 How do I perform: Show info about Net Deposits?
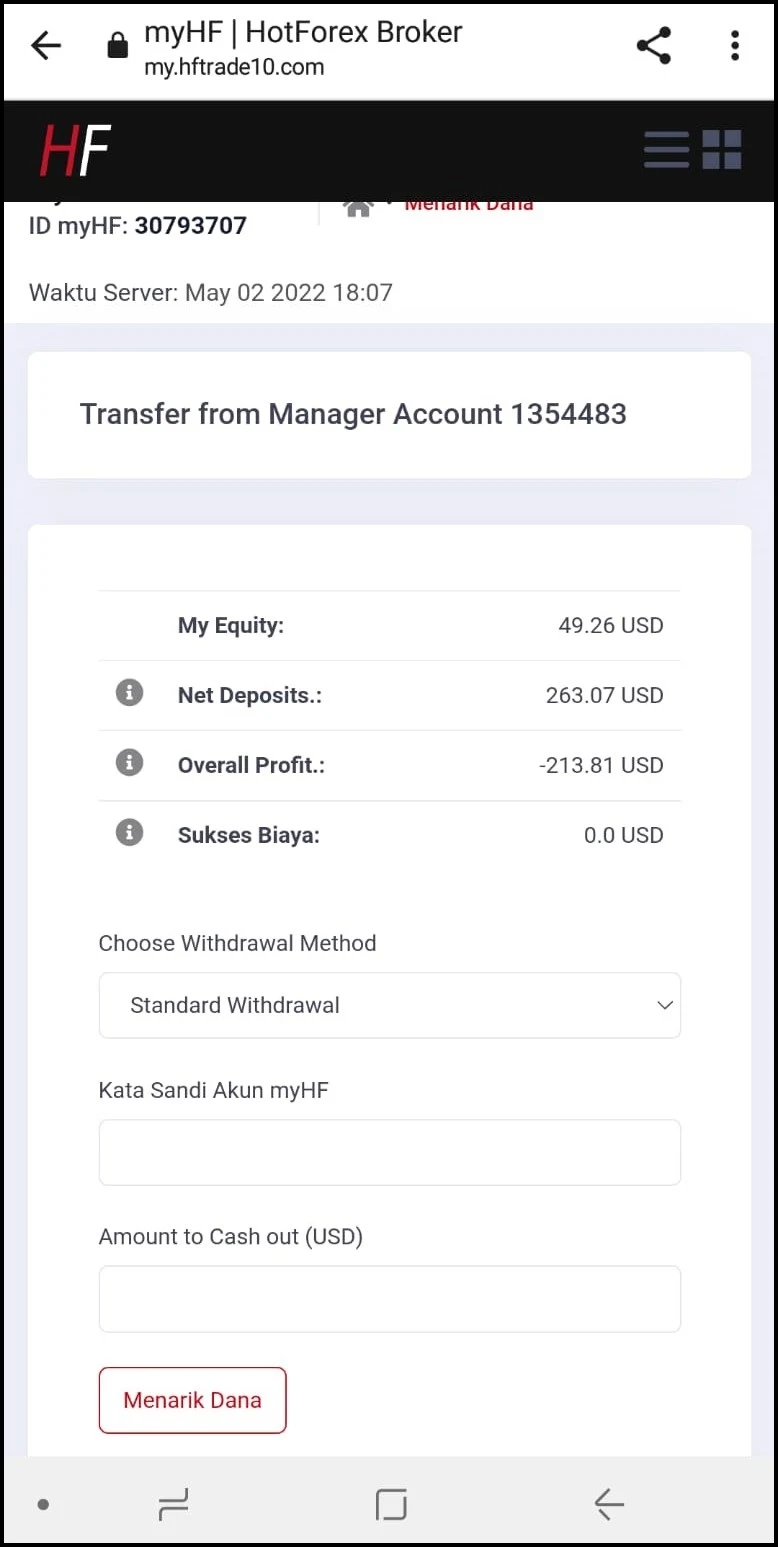coord(129,693)
